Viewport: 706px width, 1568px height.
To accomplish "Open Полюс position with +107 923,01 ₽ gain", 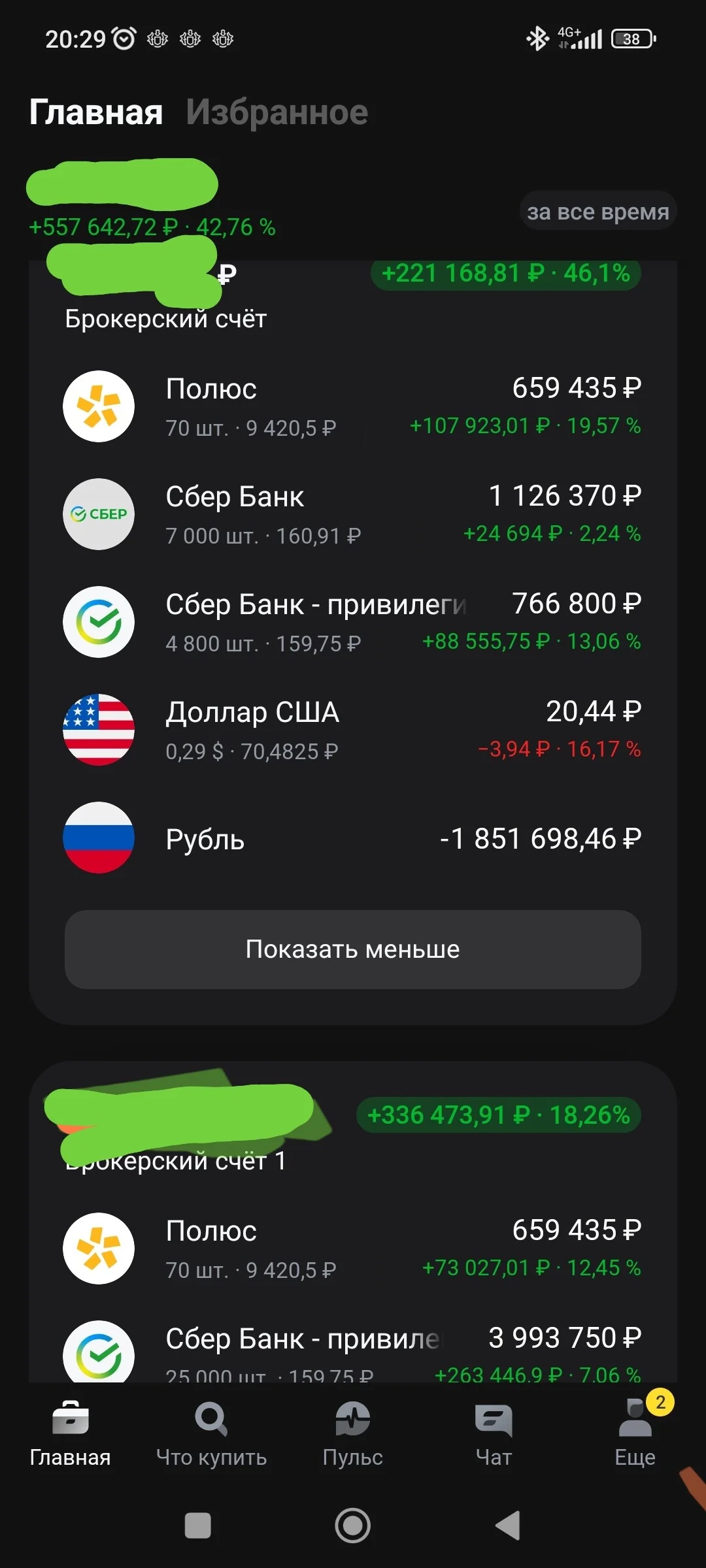I will click(352, 406).
